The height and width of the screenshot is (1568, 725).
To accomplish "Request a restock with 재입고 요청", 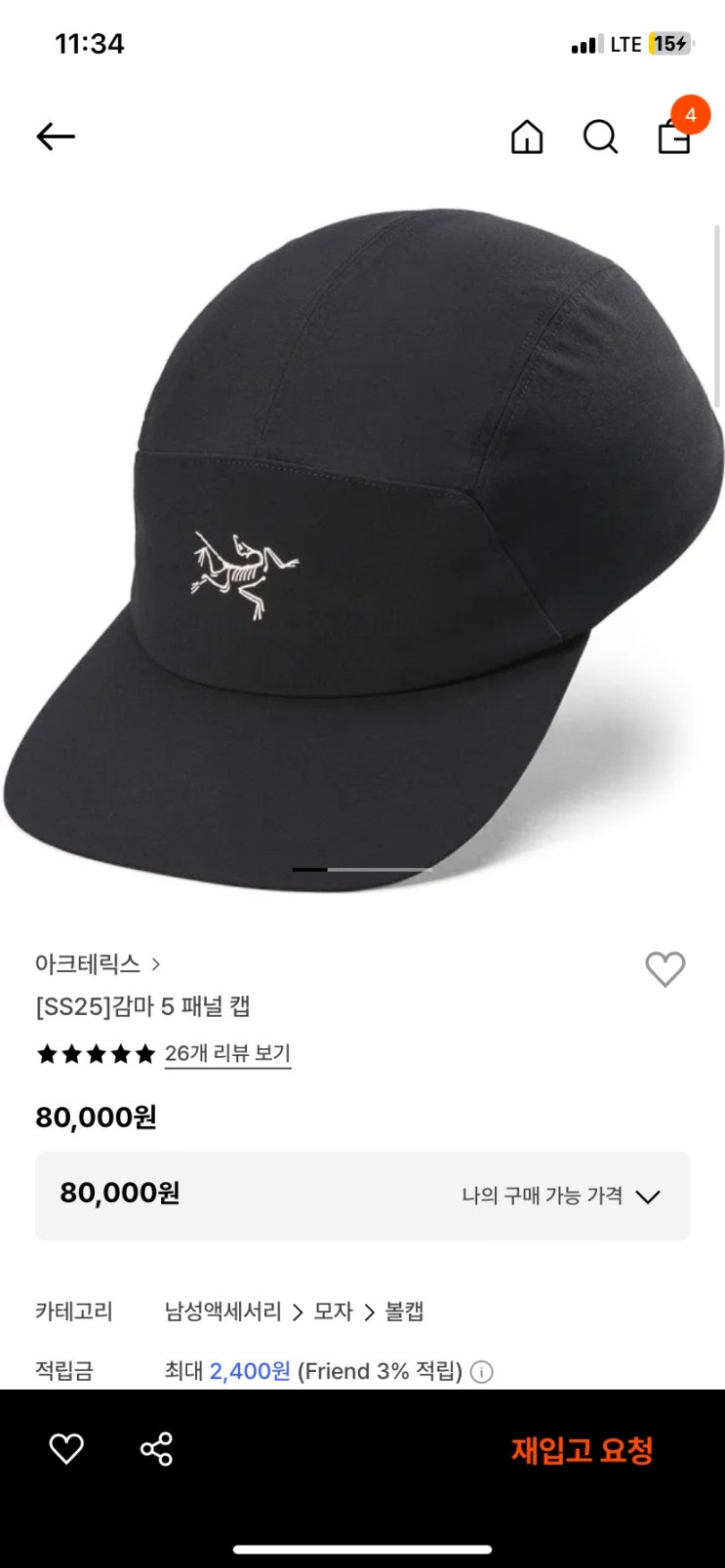I will [582, 1450].
